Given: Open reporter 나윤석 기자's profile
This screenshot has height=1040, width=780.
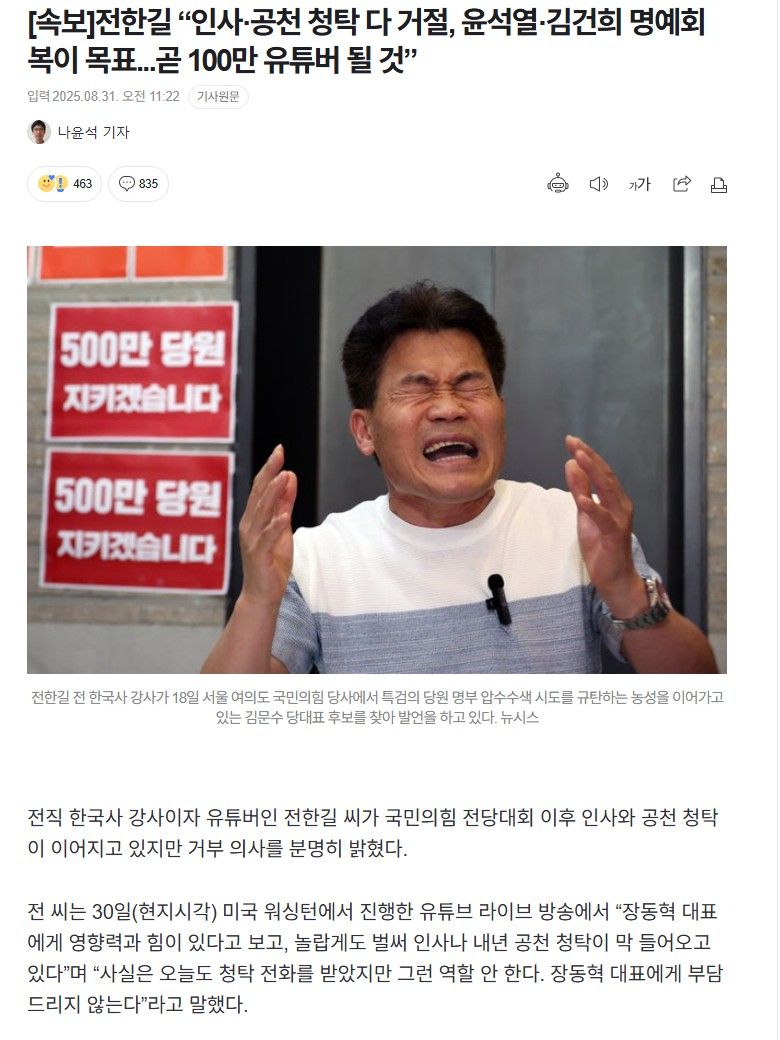Looking at the screenshot, I should tap(92, 132).
